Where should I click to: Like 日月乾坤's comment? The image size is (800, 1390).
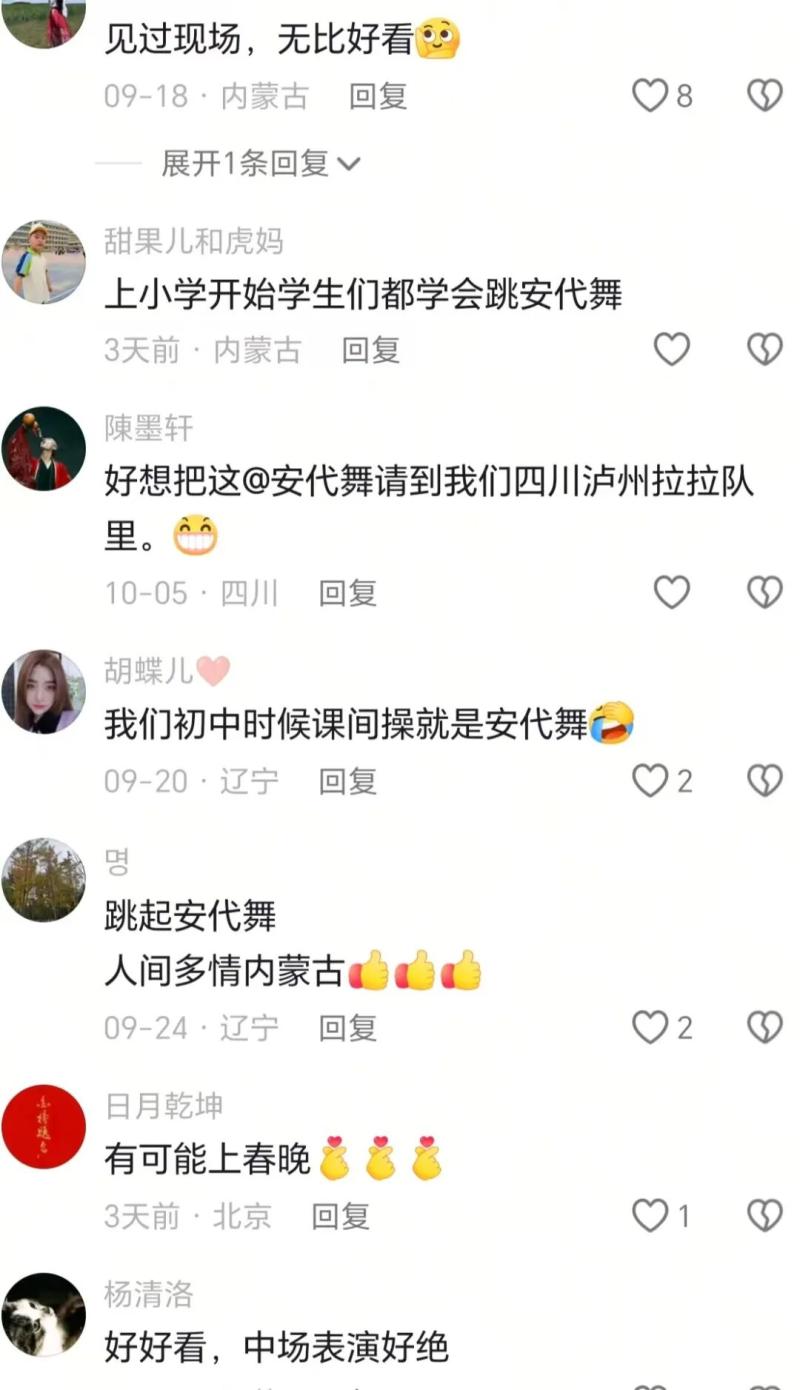[x=651, y=1216]
